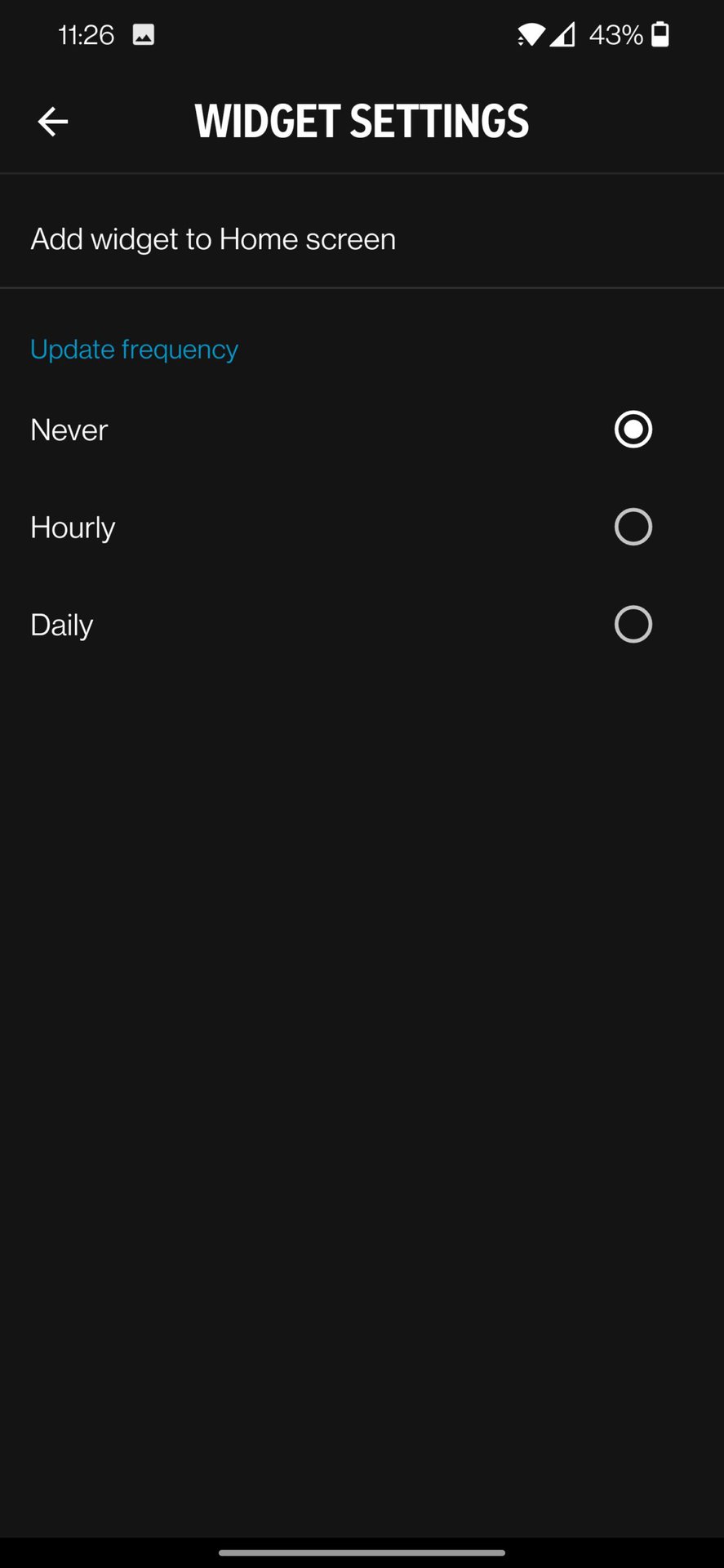Choose Hourly update frequency

[633, 527]
